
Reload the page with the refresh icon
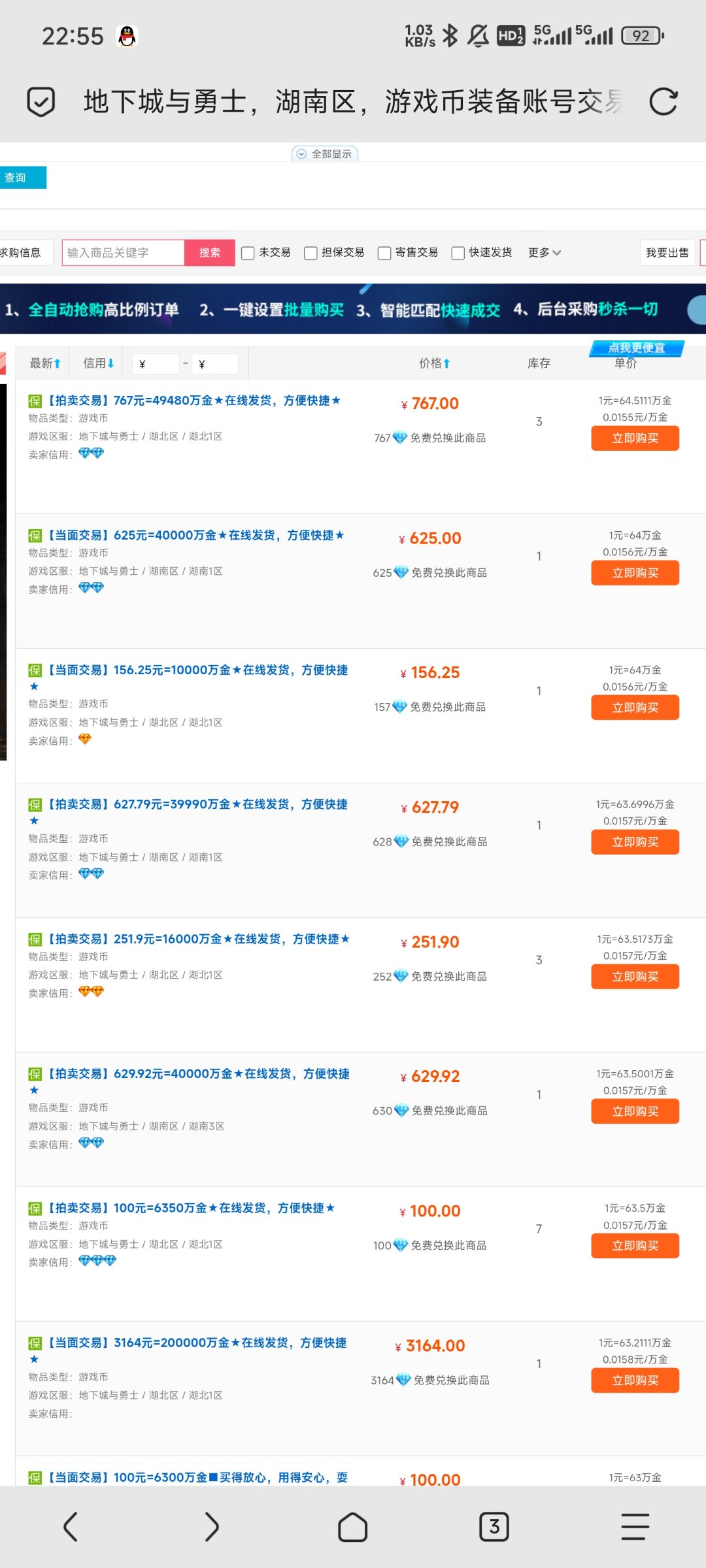click(663, 102)
